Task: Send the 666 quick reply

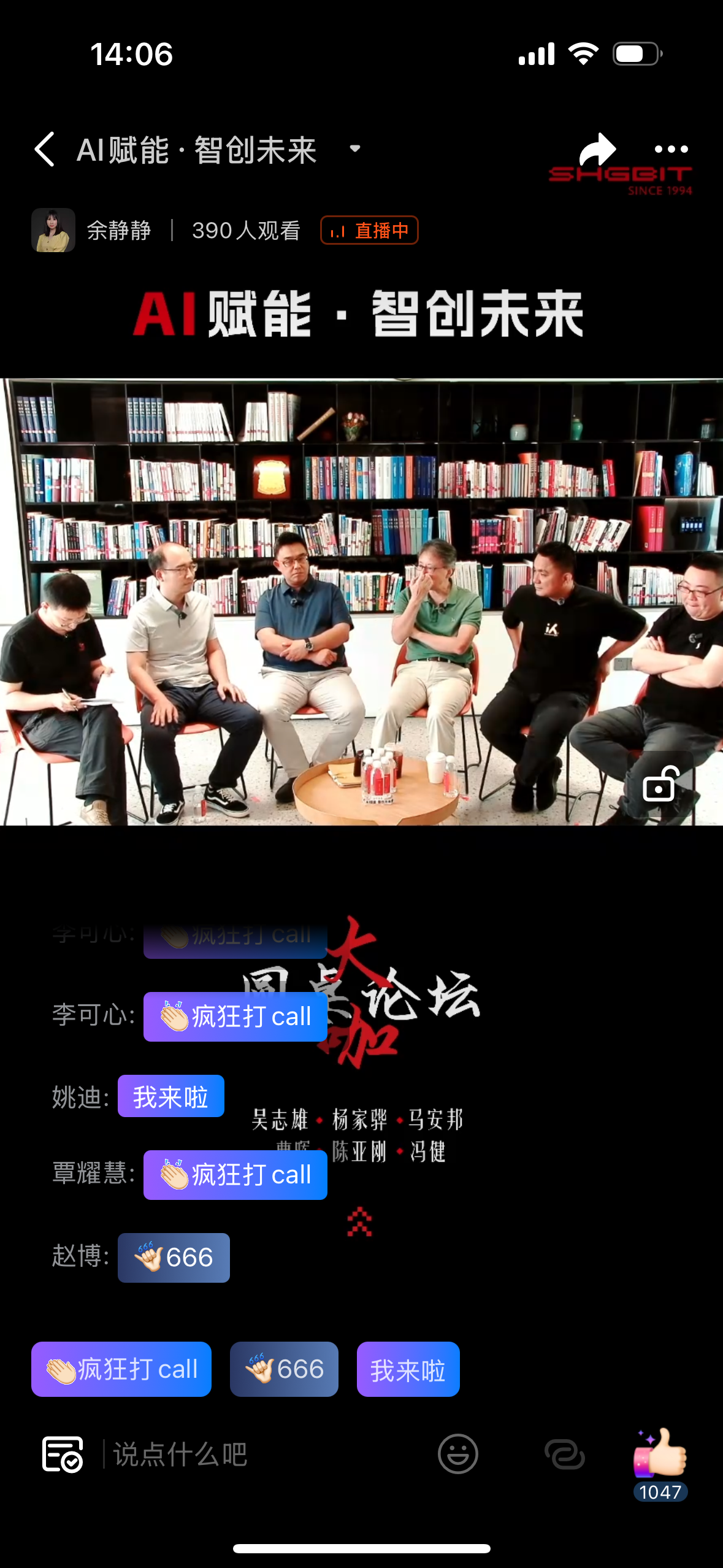Action: (284, 1369)
